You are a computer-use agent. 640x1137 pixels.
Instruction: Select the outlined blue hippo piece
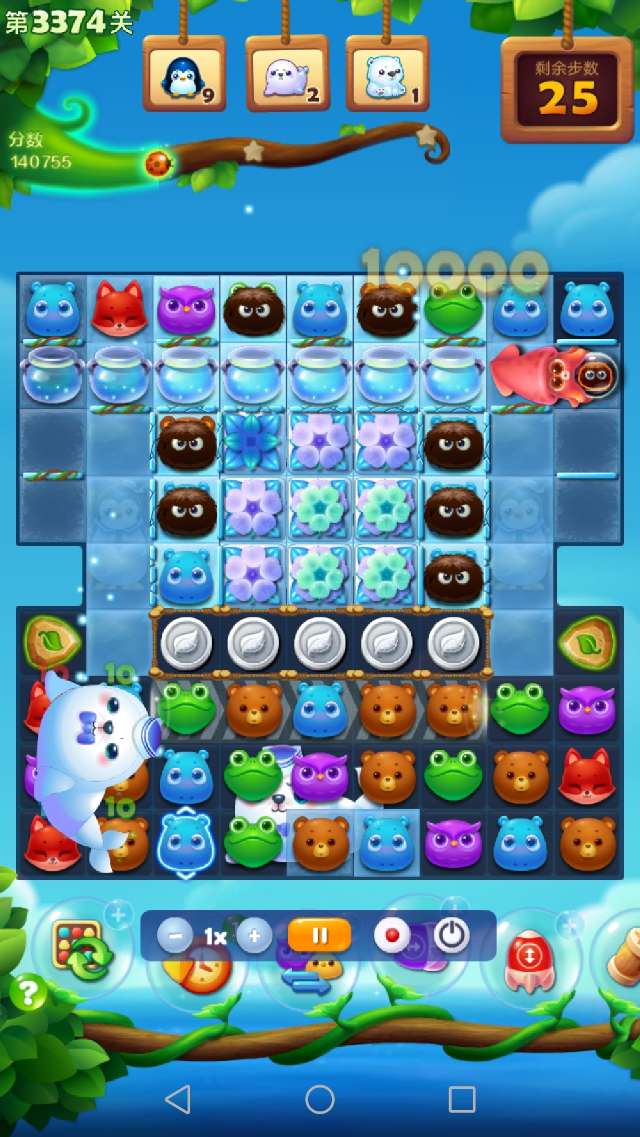click(x=186, y=842)
